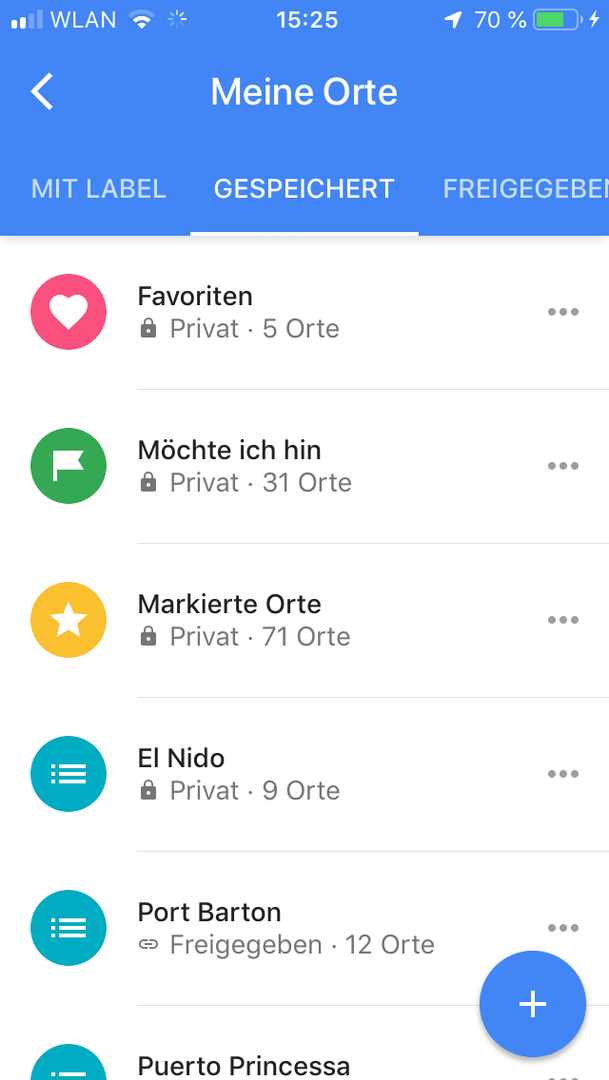
Task: Open more options for Favoriten
Action: click(x=563, y=312)
